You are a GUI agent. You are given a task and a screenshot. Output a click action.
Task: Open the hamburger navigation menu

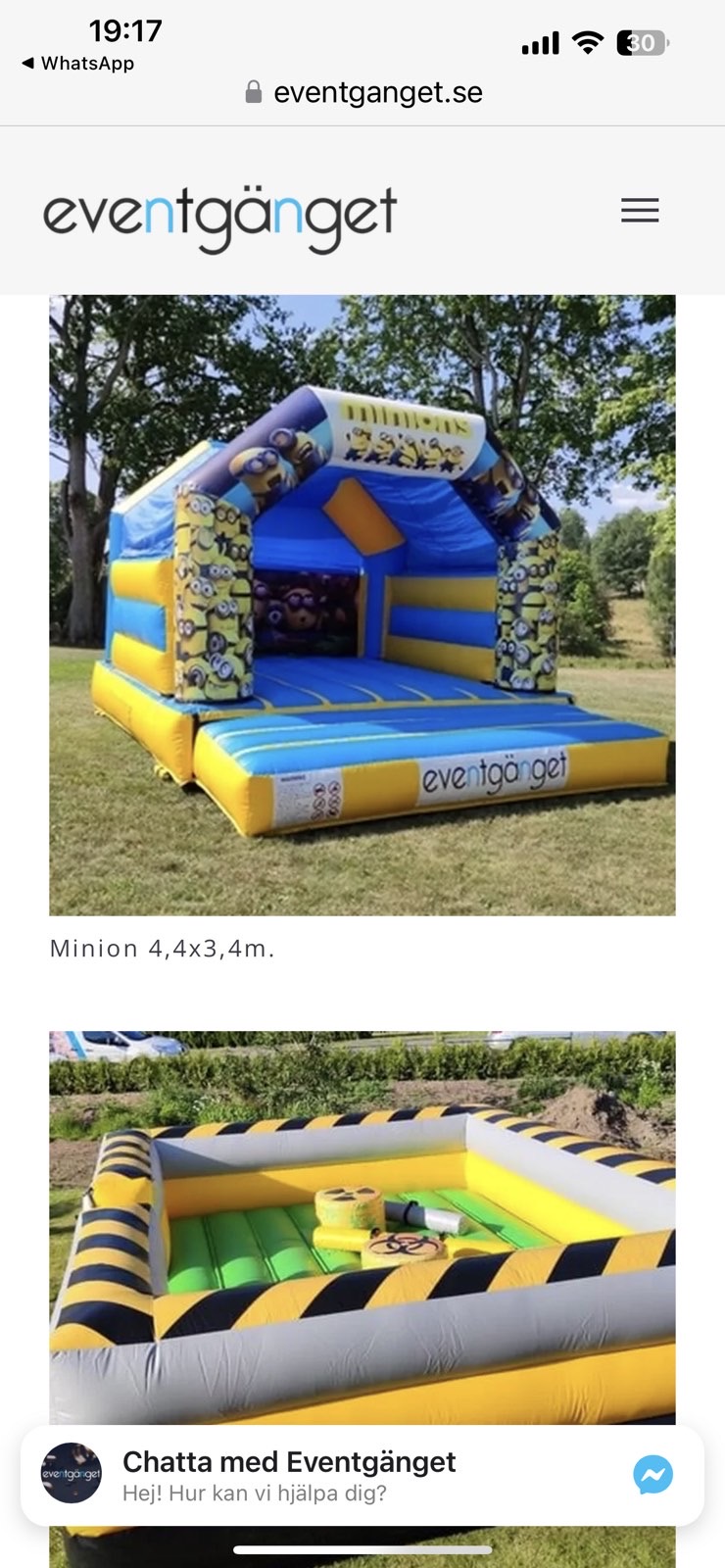(640, 211)
